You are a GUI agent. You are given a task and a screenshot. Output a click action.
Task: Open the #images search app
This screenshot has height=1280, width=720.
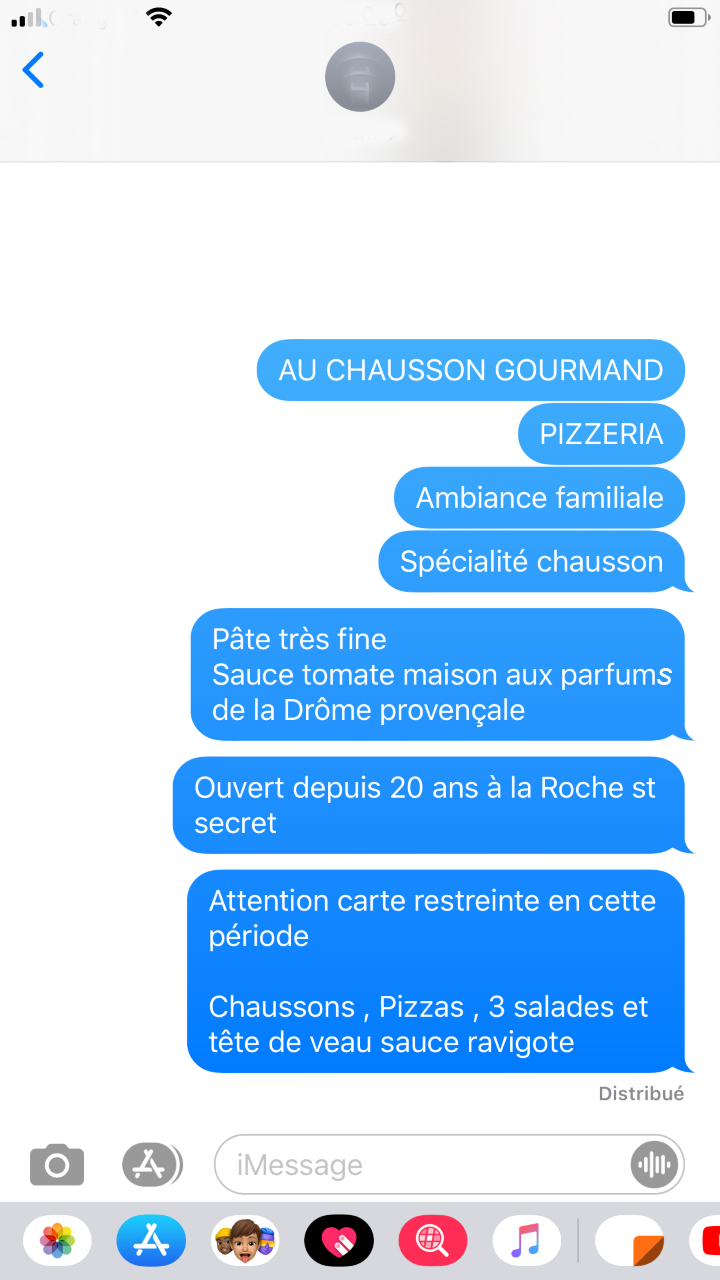[x=433, y=1242]
